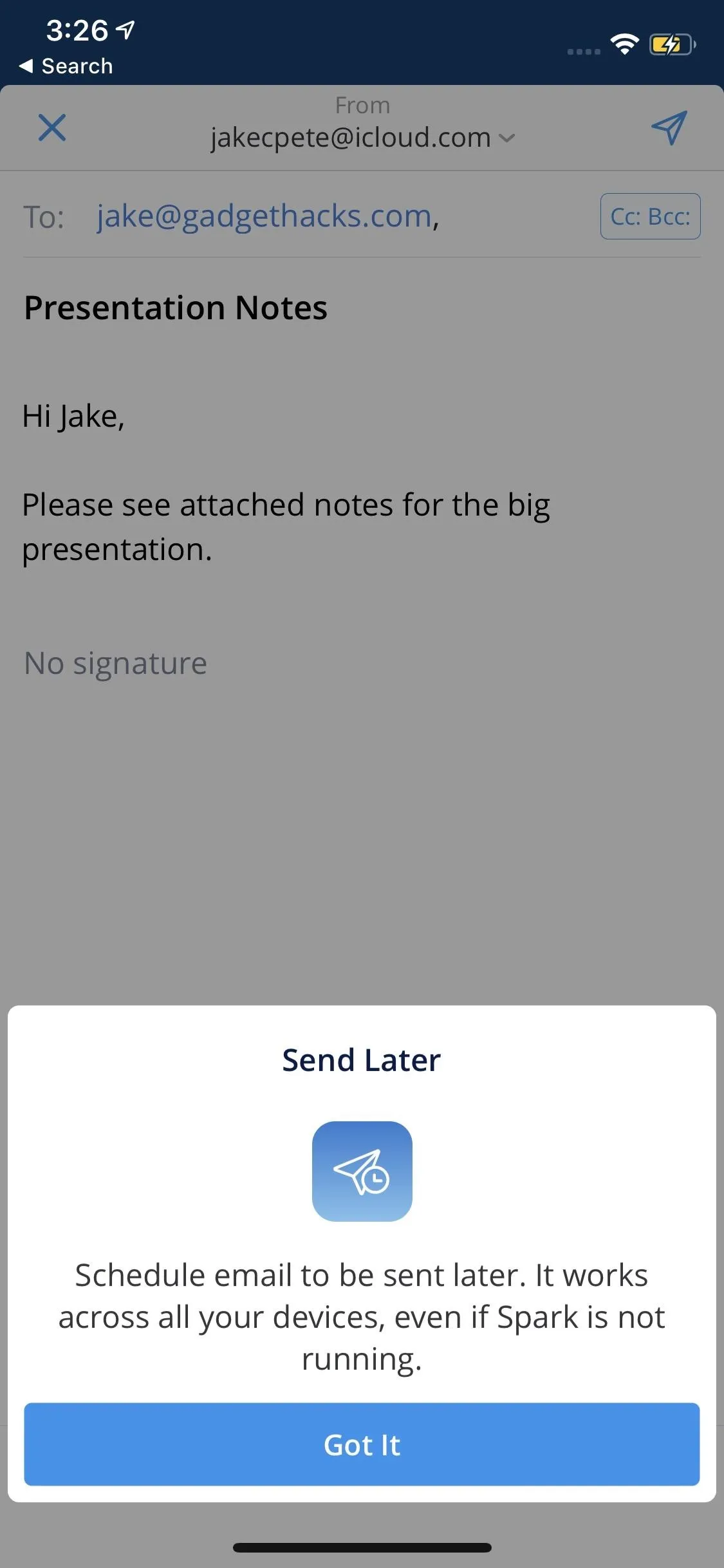Select the recipient jake@gadgethacks.com
This screenshot has height=1568, width=724.
[265, 216]
